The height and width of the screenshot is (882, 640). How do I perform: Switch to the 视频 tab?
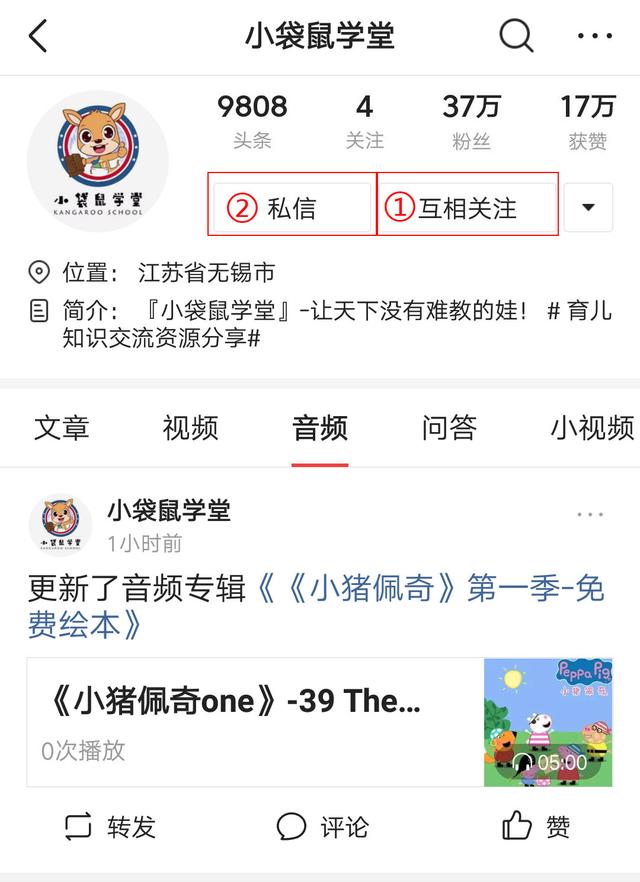[x=190, y=429]
